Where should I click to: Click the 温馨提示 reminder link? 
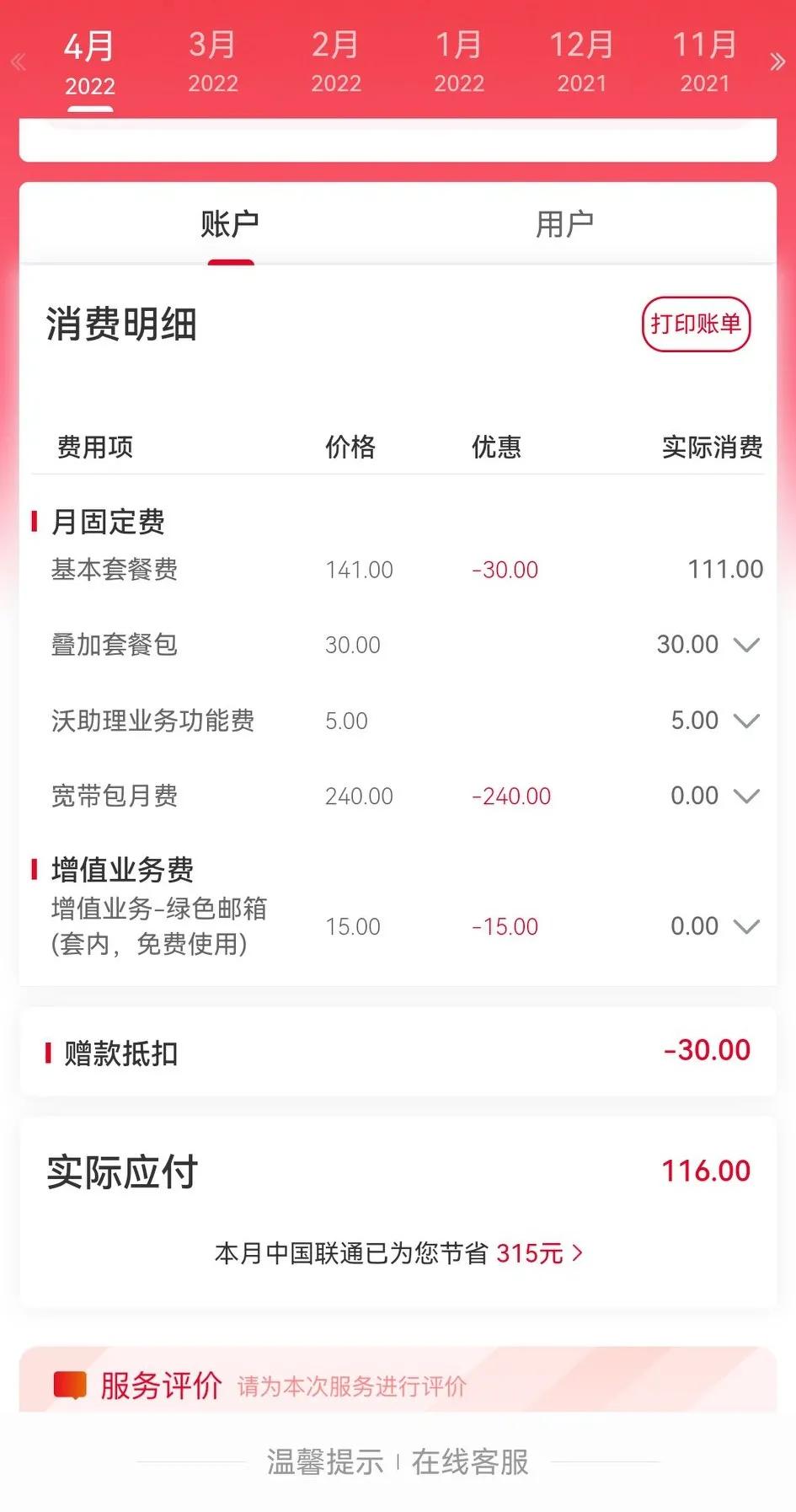(323, 1456)
